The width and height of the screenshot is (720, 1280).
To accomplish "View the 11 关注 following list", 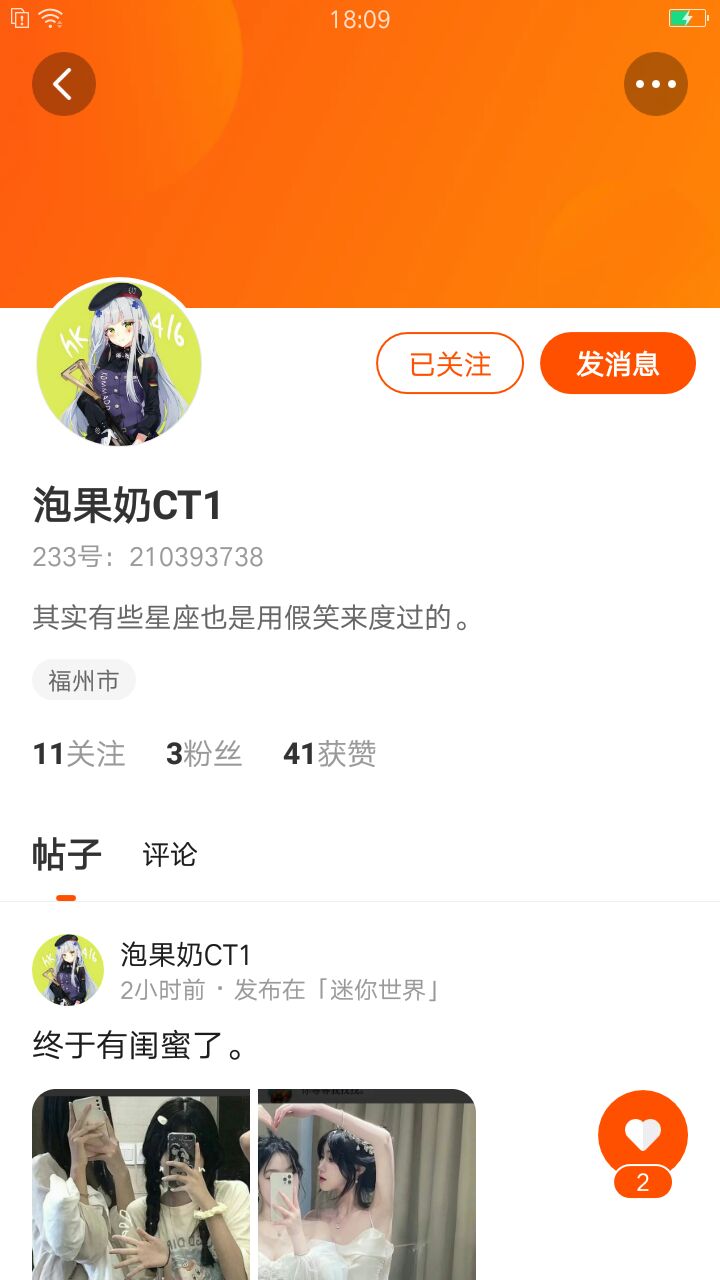I will tap(79, 753).
